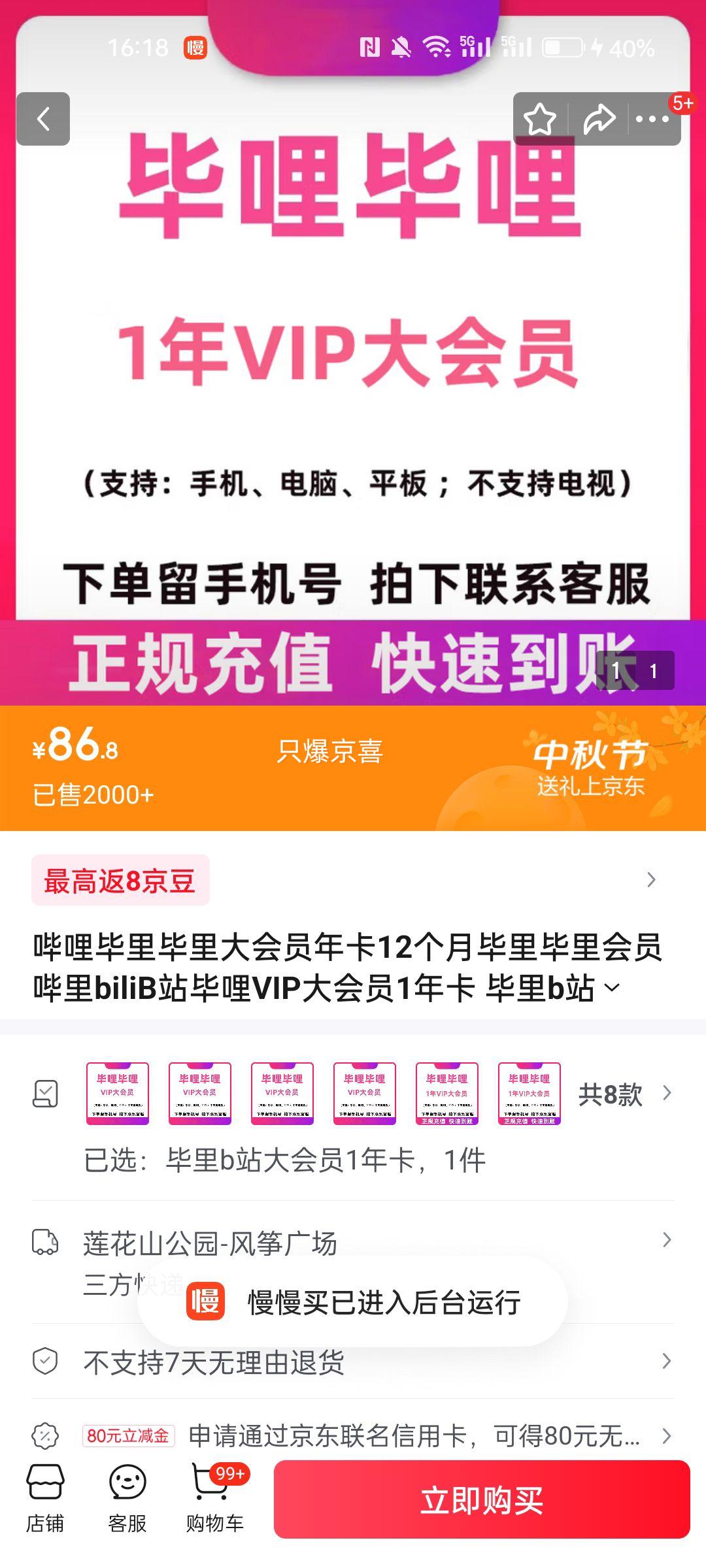Image resolution: width=706 pixels, height=1568 pixels.
Task: Go back to the previous page
Action: point(43,119)
